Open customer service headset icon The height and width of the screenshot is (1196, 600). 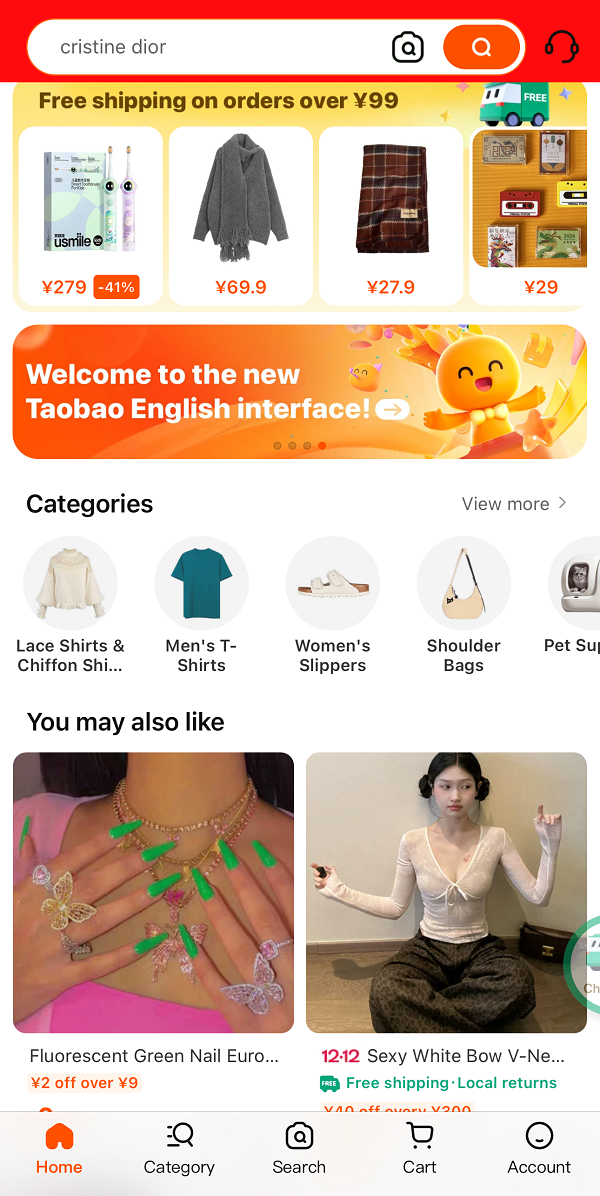pos(561,46)
